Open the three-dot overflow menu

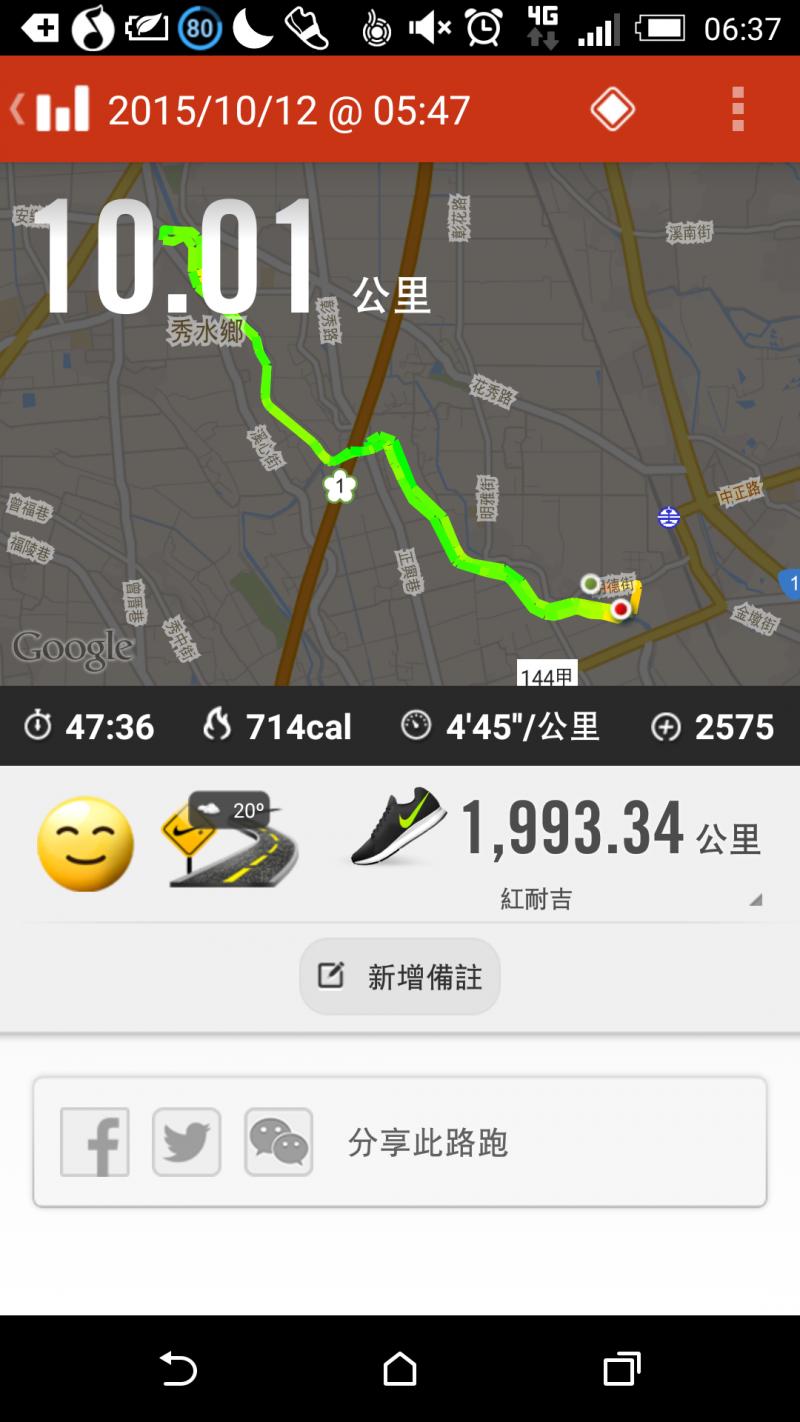[x=738, y=109]
